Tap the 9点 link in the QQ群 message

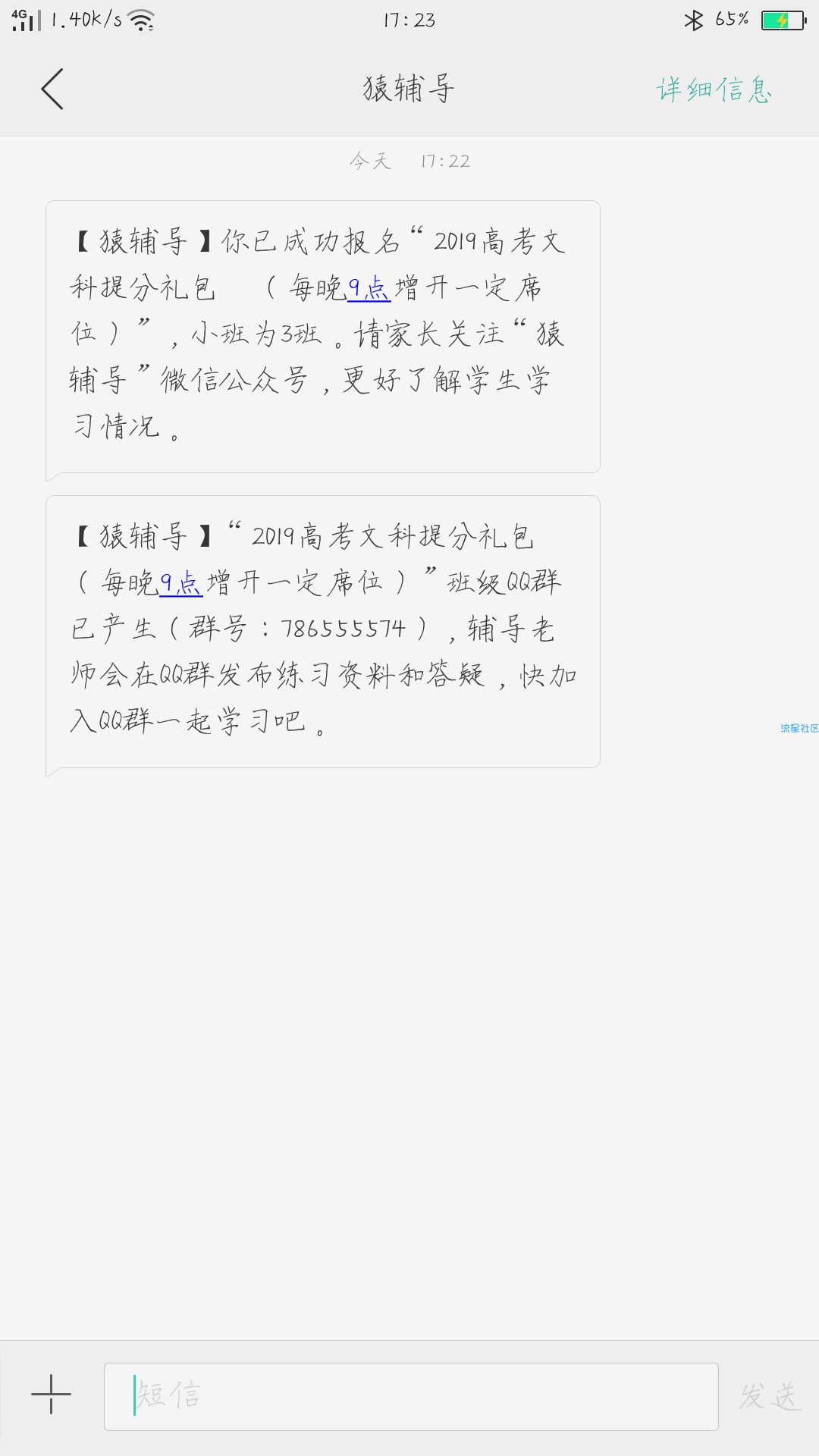180,583
